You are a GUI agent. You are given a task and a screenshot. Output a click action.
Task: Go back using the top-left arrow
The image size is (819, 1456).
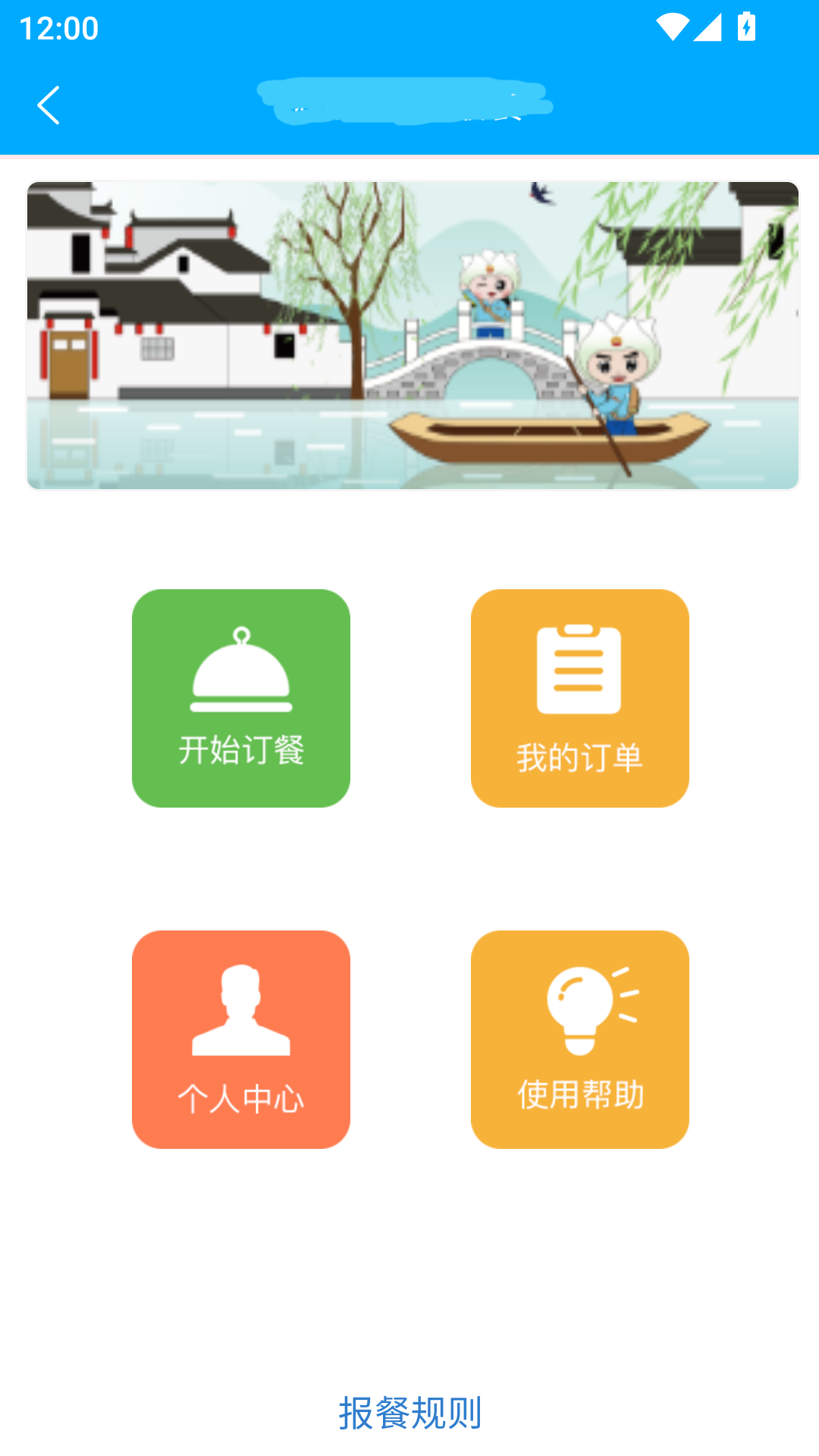49,105
